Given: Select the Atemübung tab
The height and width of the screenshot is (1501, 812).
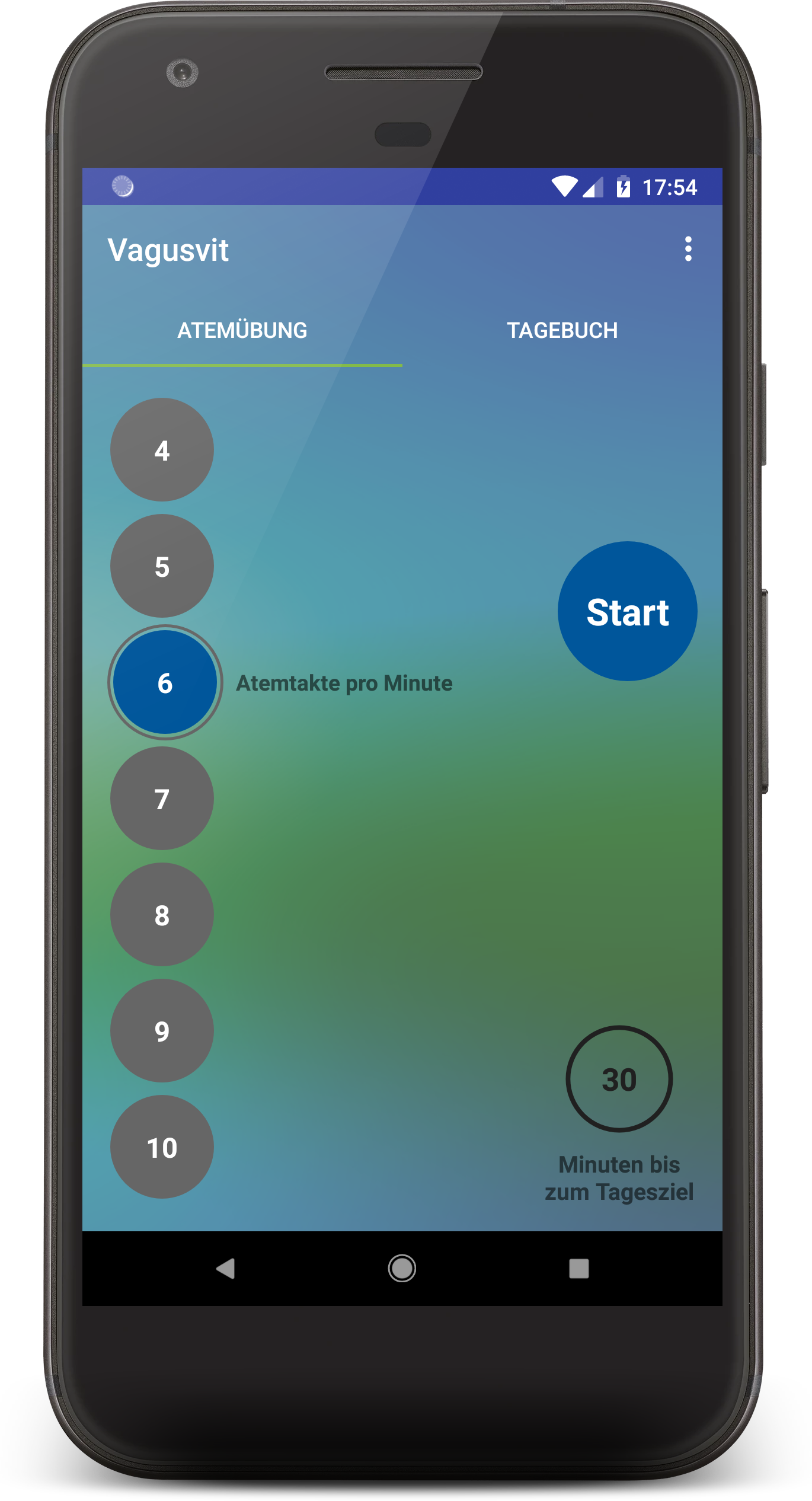Looking at the screenshot, I should point(242,330).
